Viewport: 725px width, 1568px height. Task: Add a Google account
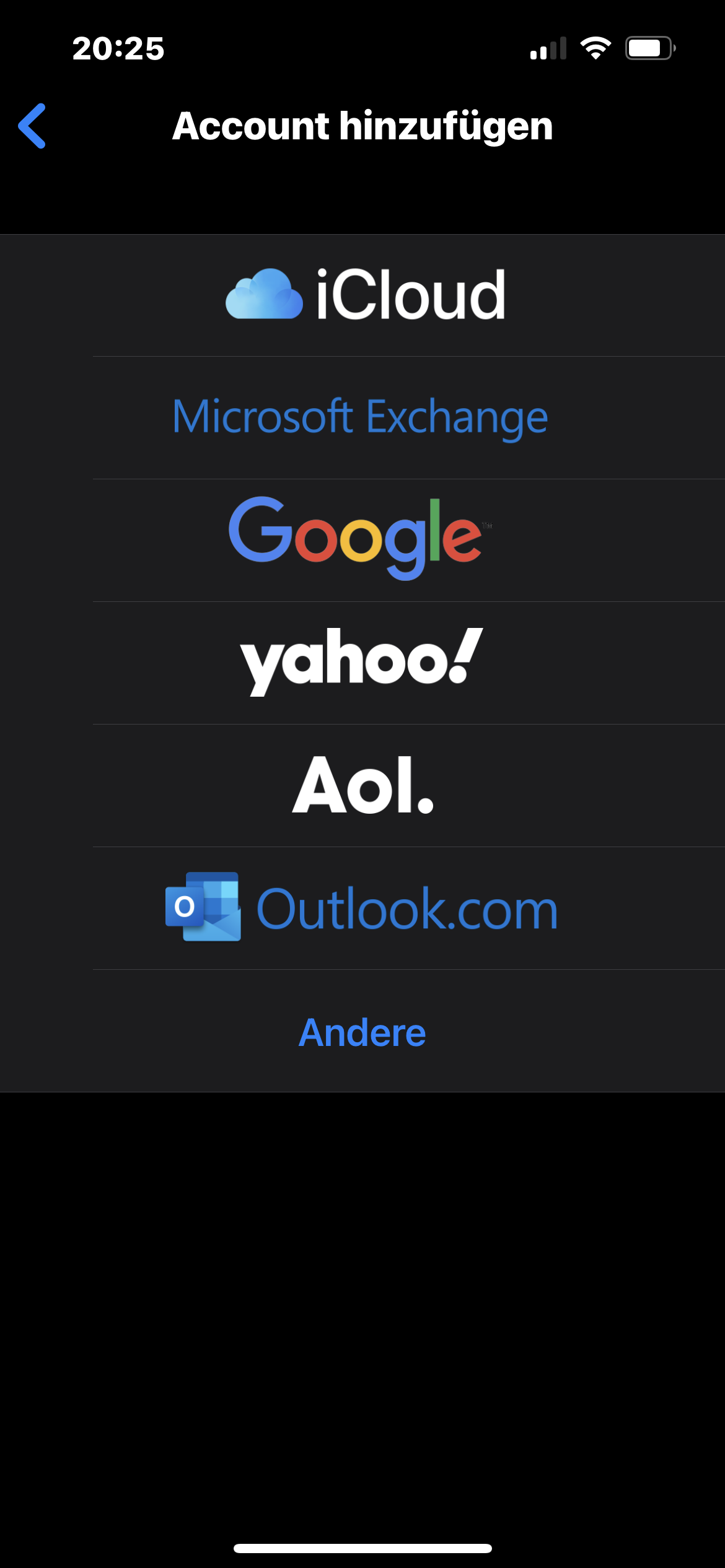(x=362, y=540)
